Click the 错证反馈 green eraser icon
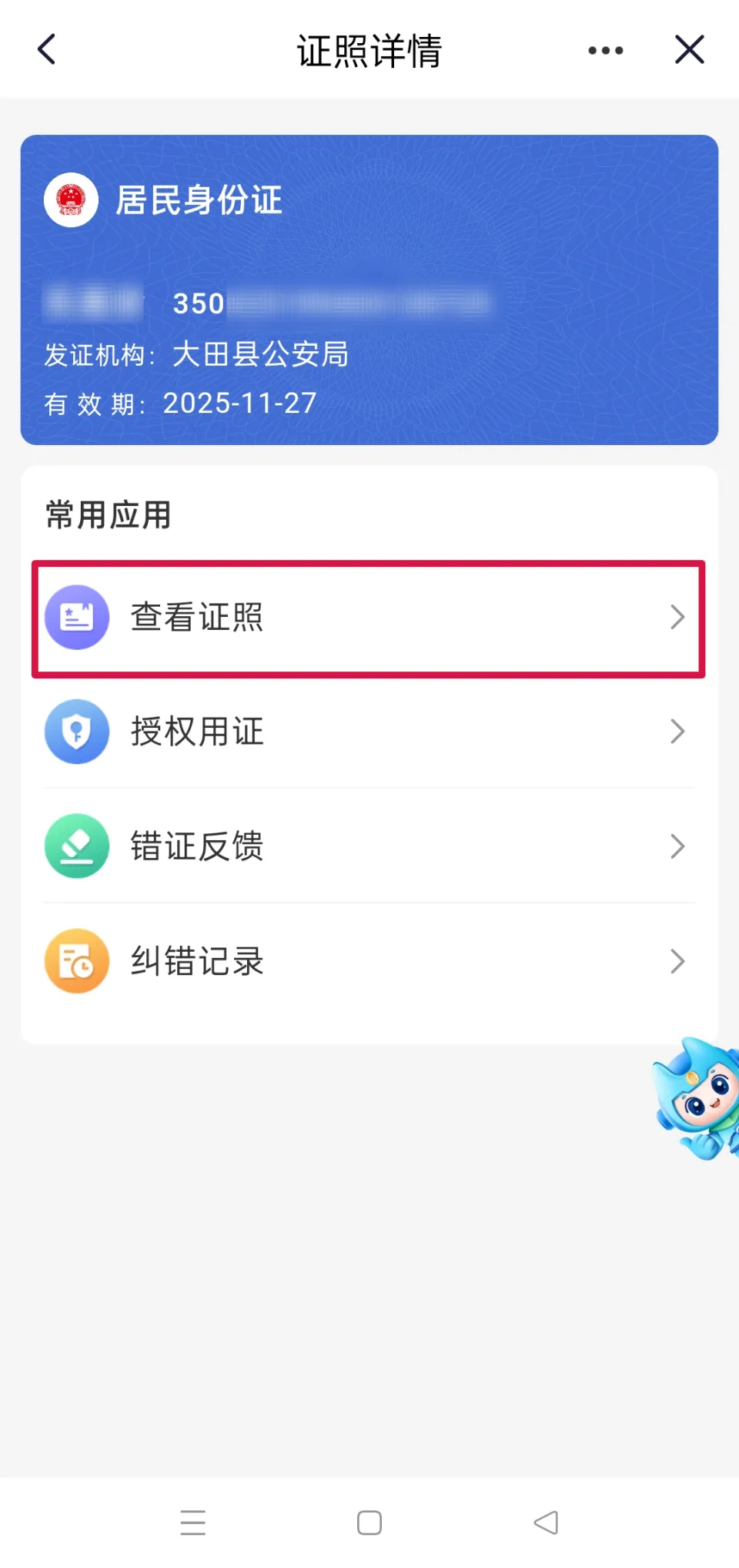 (77, 846)
